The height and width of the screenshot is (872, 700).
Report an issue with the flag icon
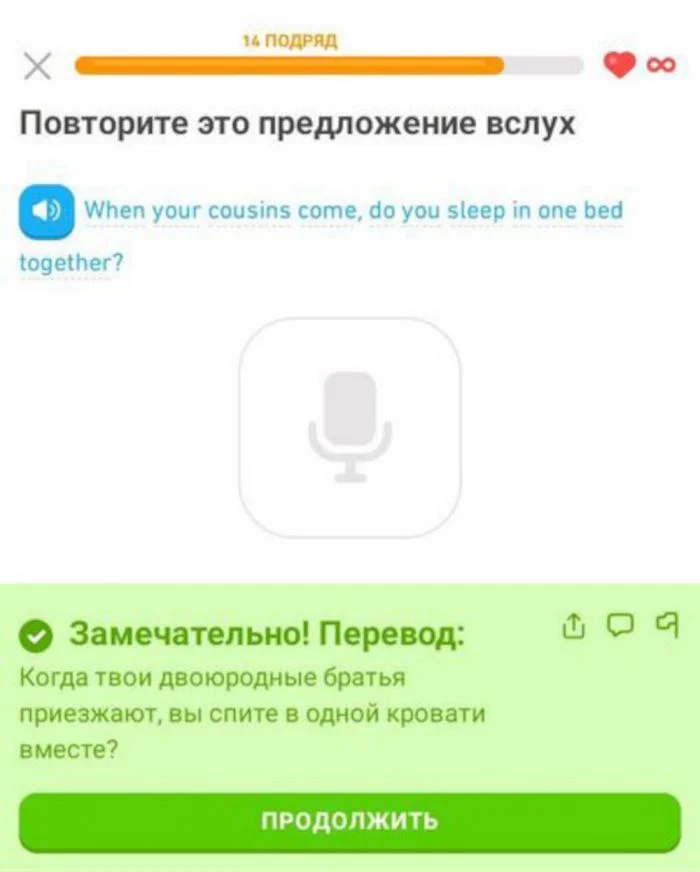pos(666,626)
